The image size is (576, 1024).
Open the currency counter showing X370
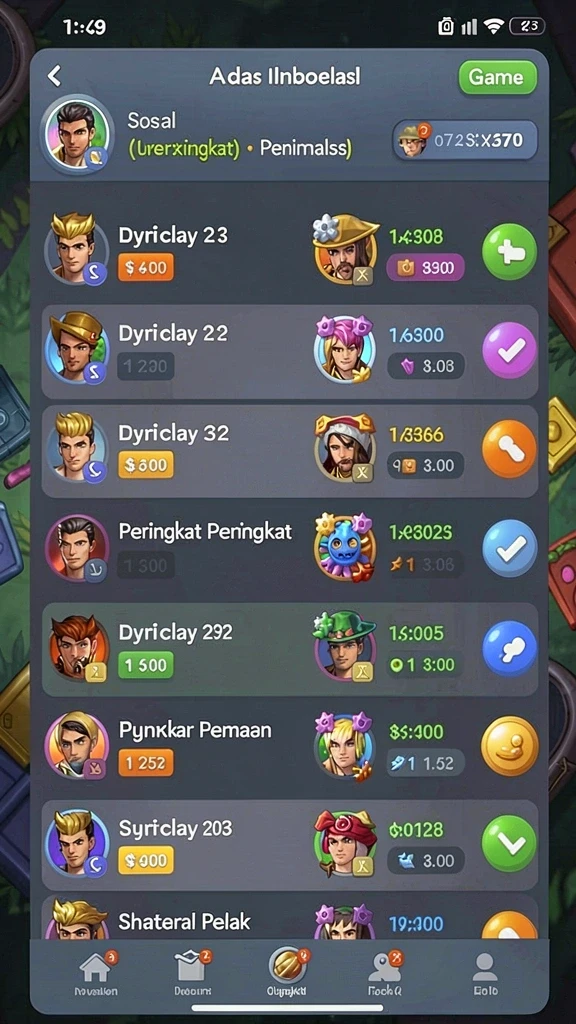(x=464, y=140)
